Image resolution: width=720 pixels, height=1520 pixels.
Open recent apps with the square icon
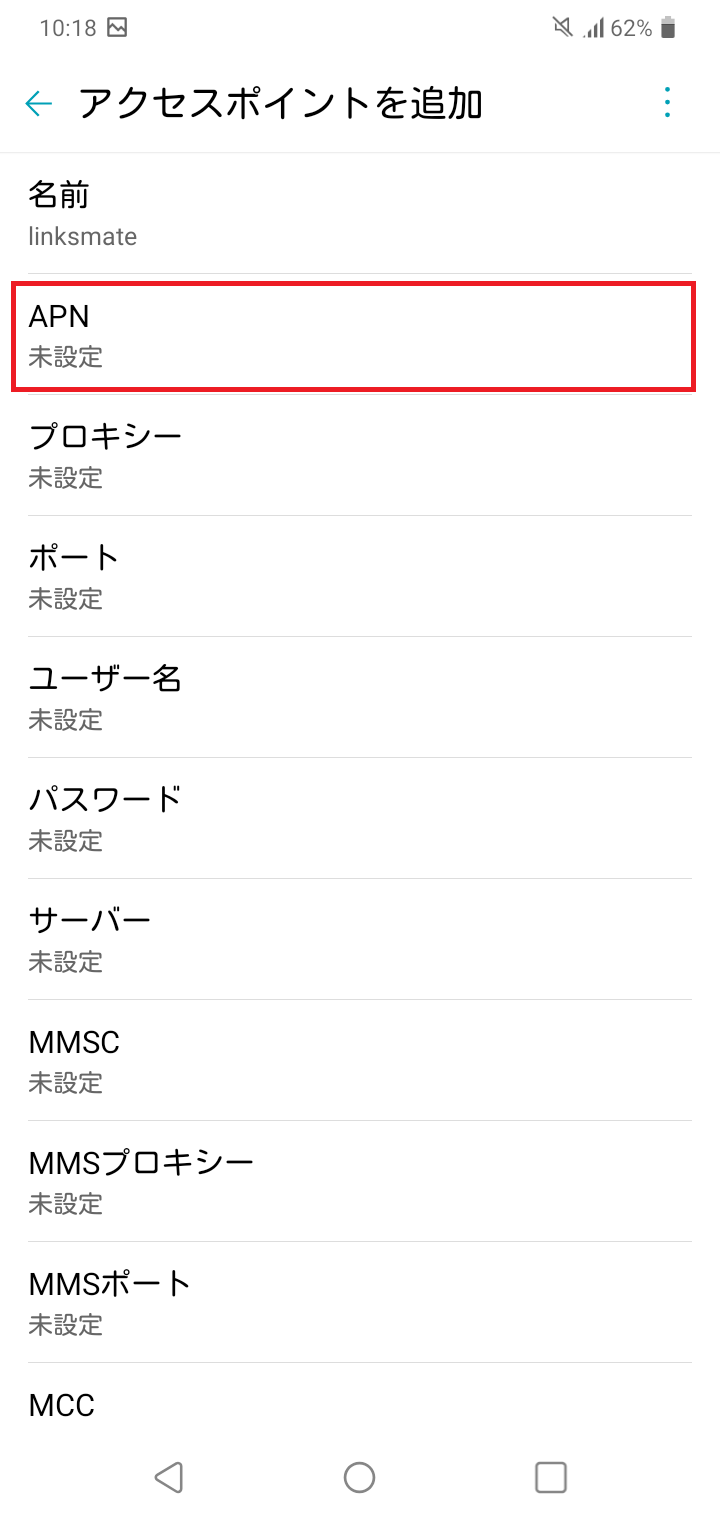tap(550, 1477)
